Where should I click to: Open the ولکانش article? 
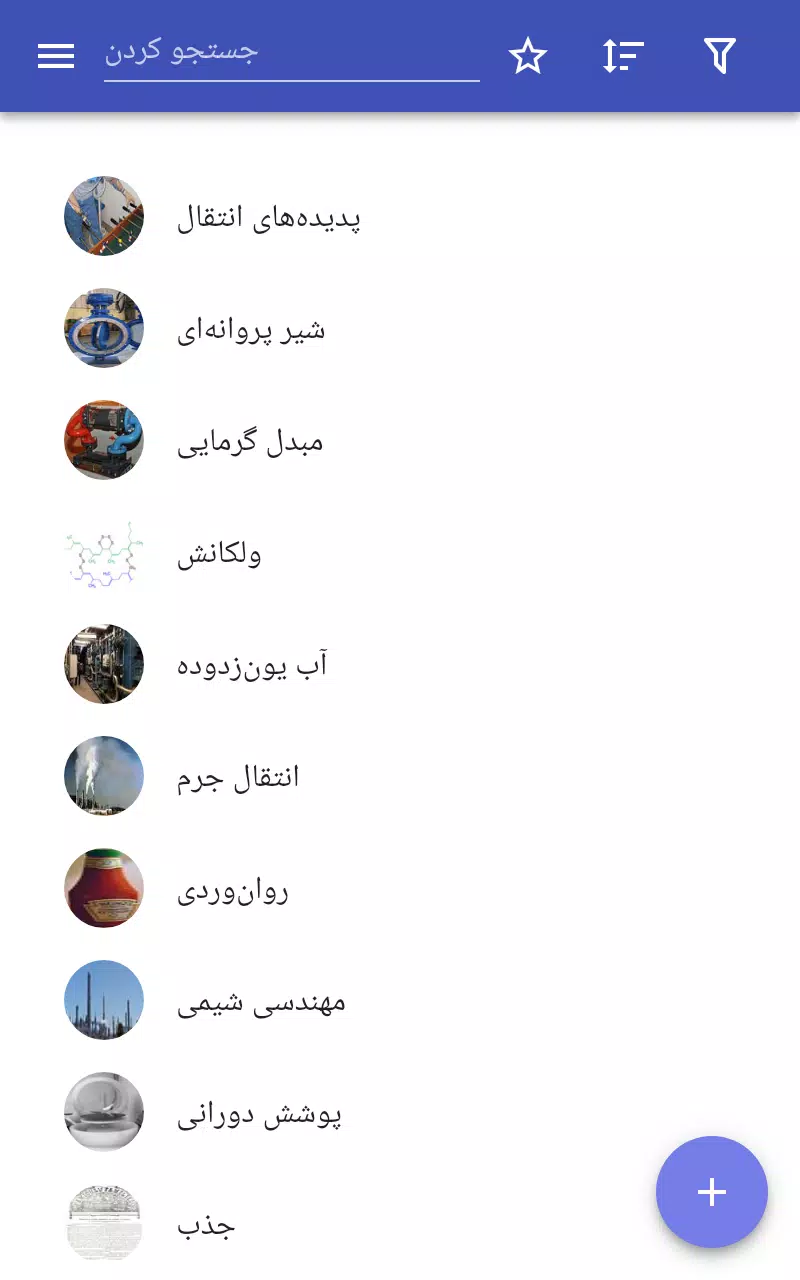[400, 552]
